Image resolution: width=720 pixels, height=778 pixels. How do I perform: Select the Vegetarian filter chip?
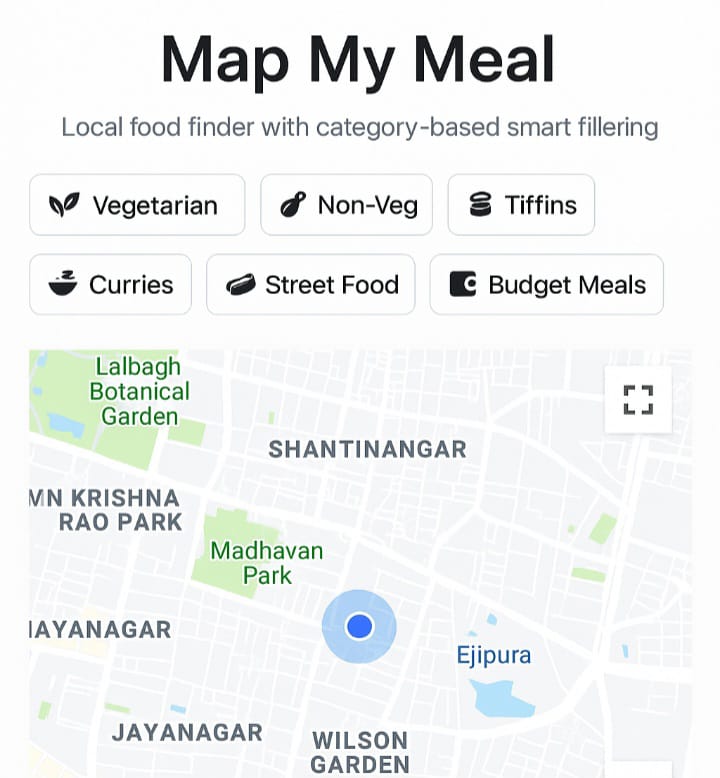(x=137, y=205)
